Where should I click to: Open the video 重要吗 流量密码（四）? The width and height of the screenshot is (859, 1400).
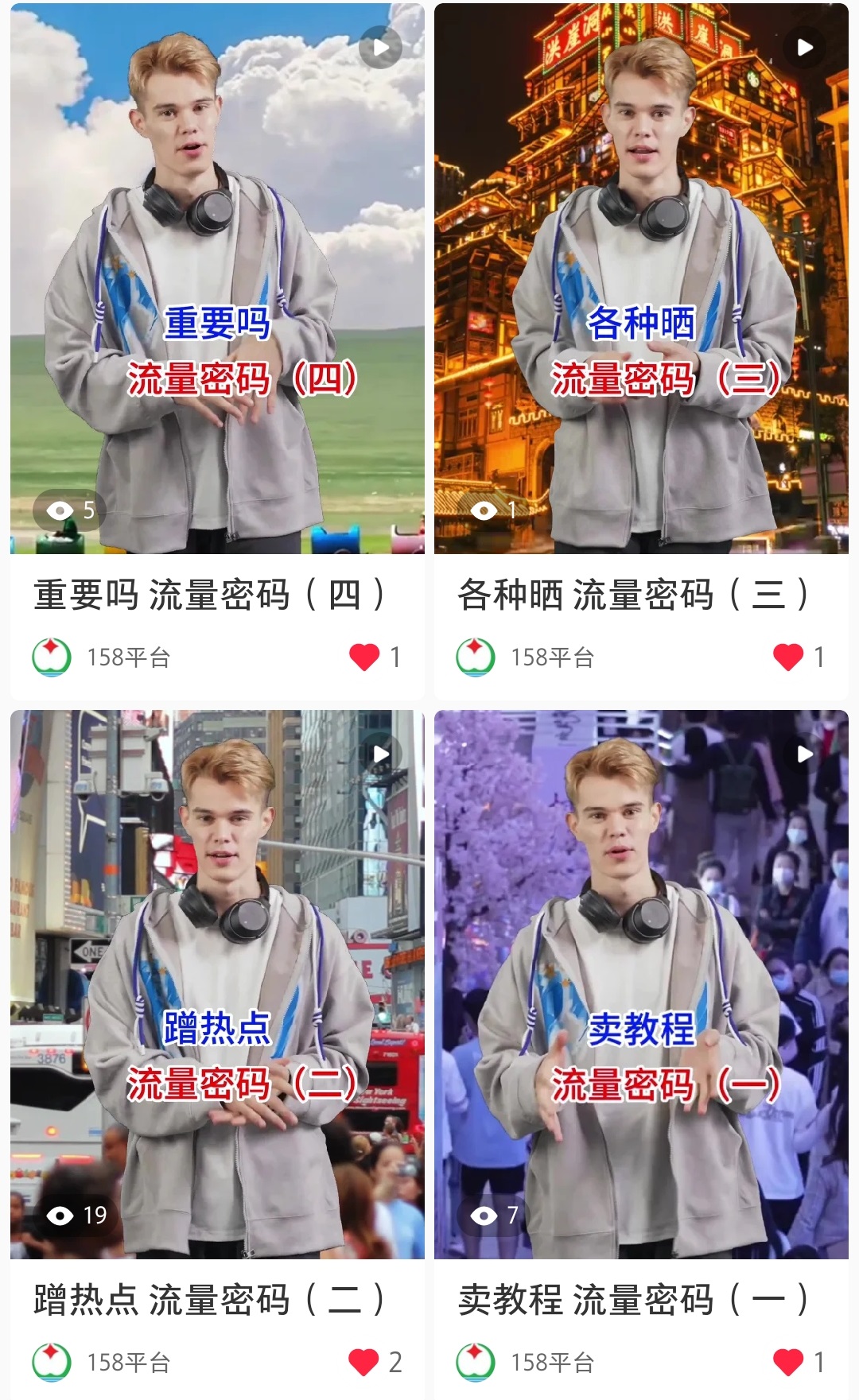pyautogui.click(x=217, y=278)
